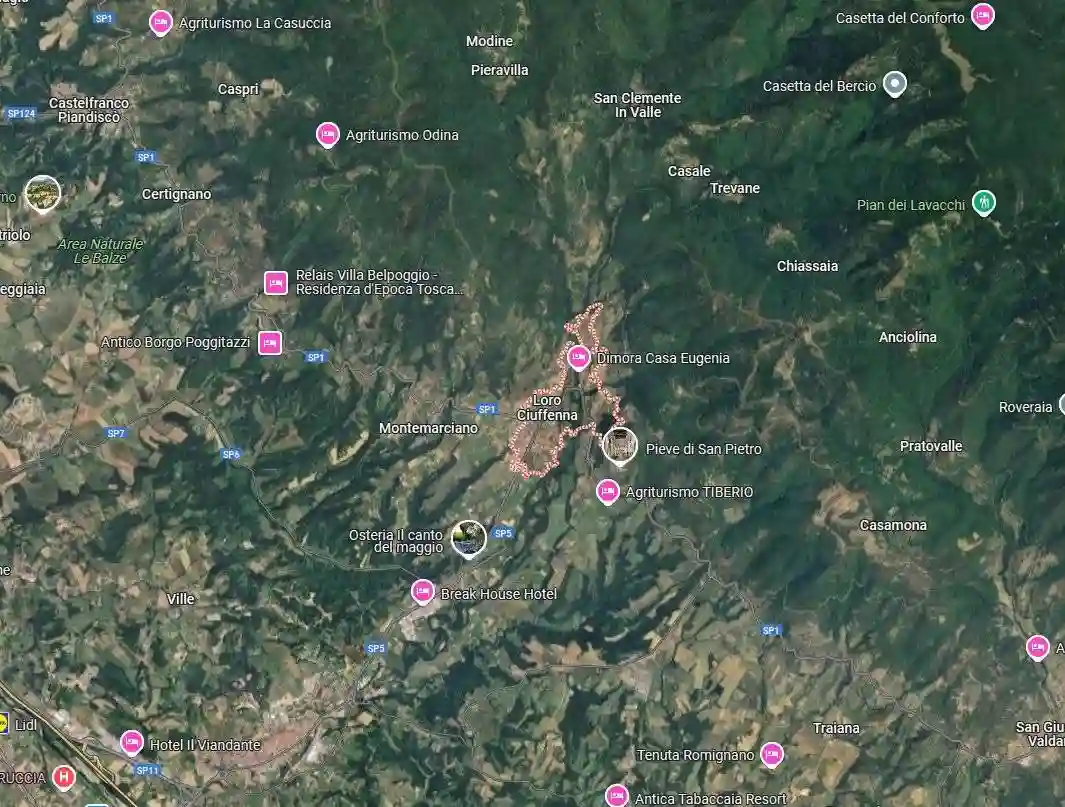The height and width of the screenshot is (807, 1065).
Task: Open Osteria Il canto del maggio marker
Action: 468,538
